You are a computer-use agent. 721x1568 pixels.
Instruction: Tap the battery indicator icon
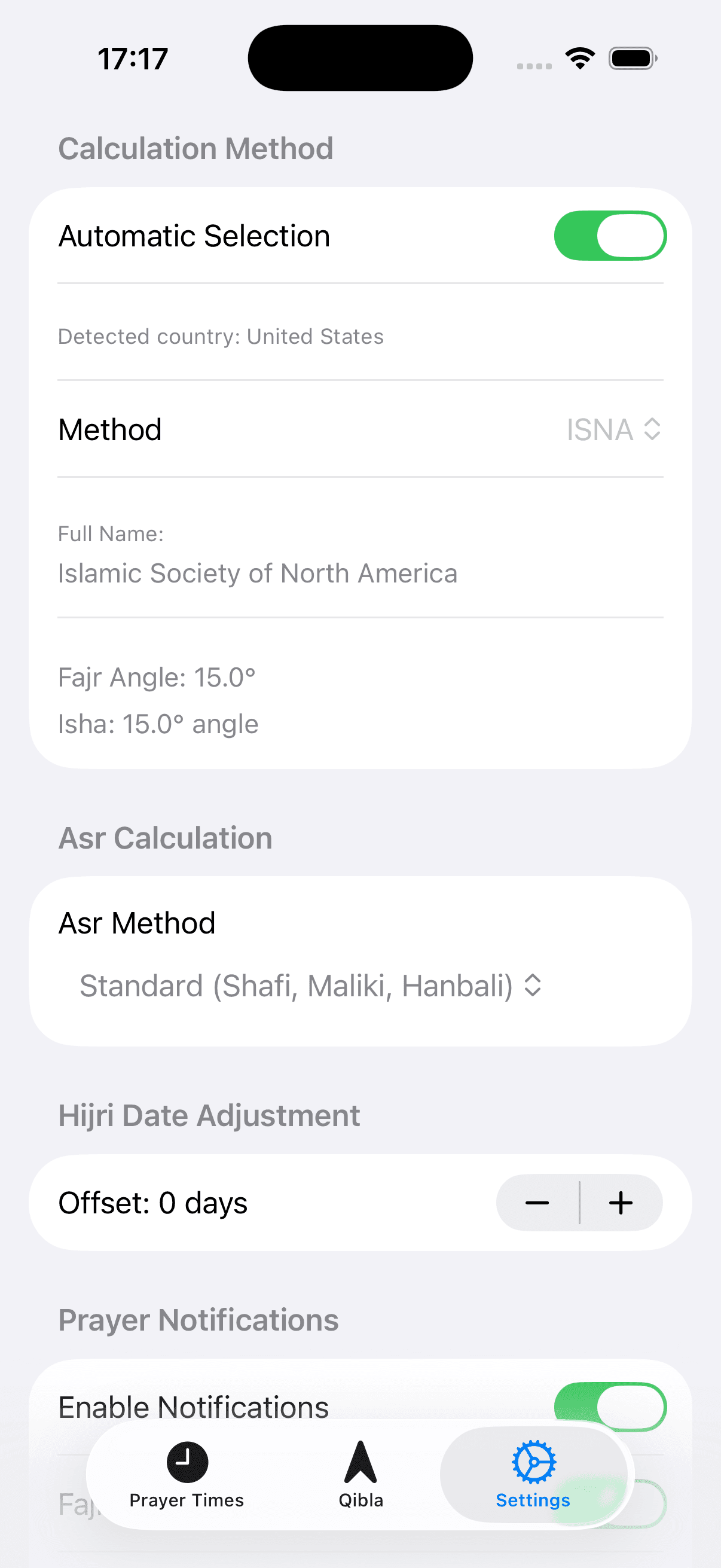(x=631, y=58)
